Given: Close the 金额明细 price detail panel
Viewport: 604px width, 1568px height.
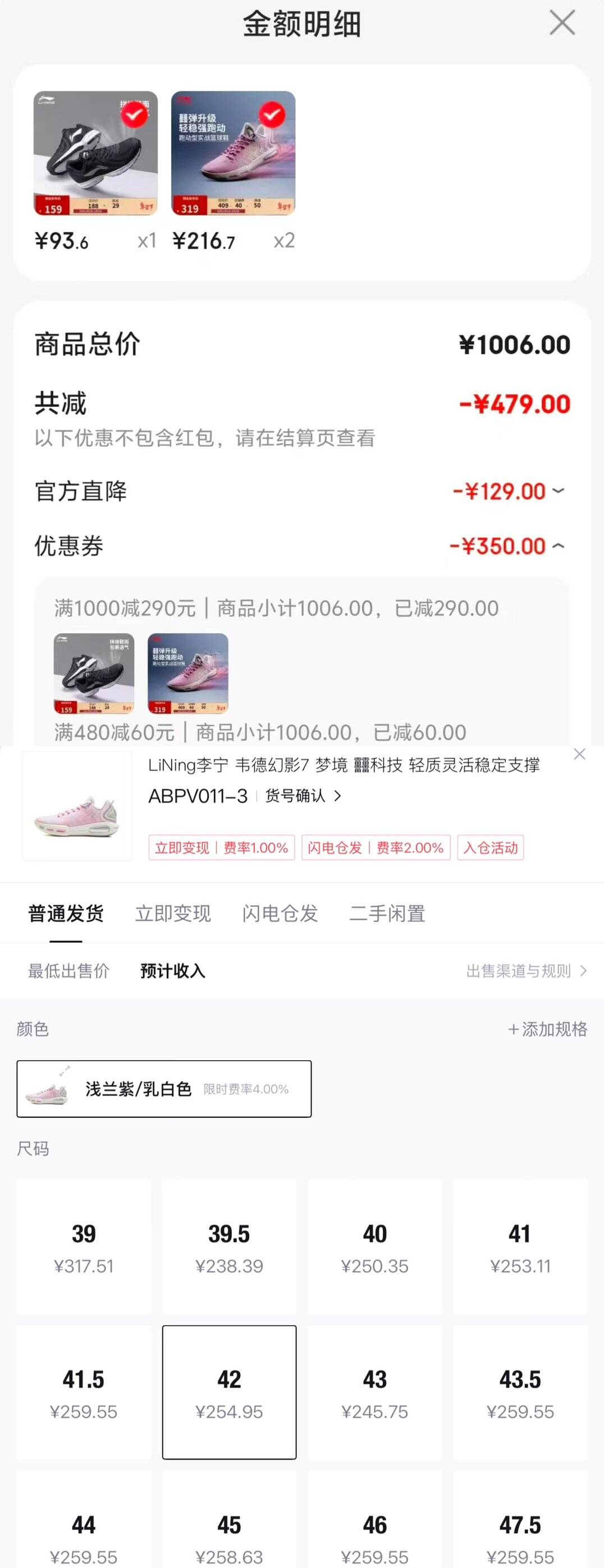Looking at the screenshot, I should (x=562, y=24).
